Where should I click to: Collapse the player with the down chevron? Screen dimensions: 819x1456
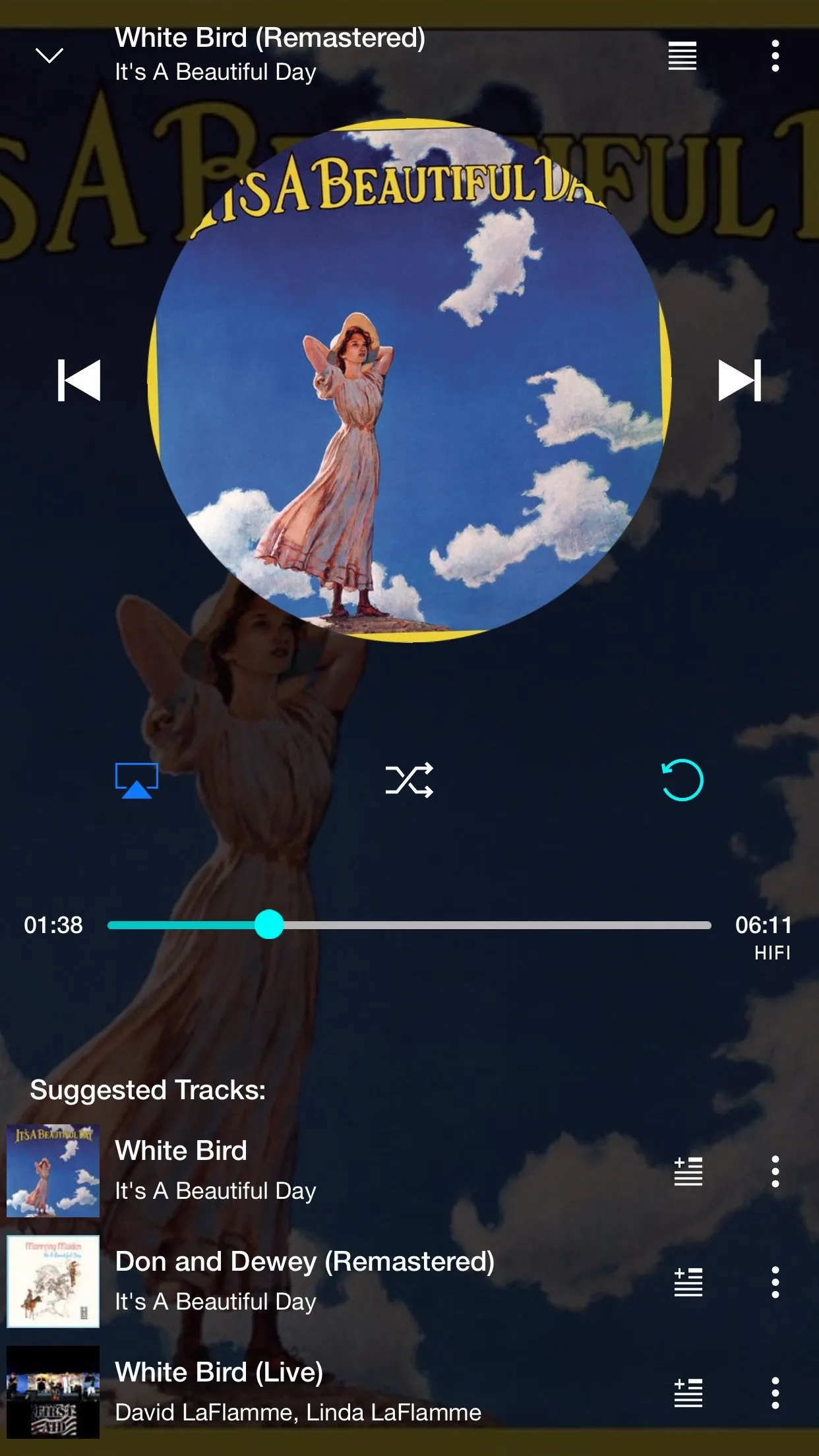(49, 55)
